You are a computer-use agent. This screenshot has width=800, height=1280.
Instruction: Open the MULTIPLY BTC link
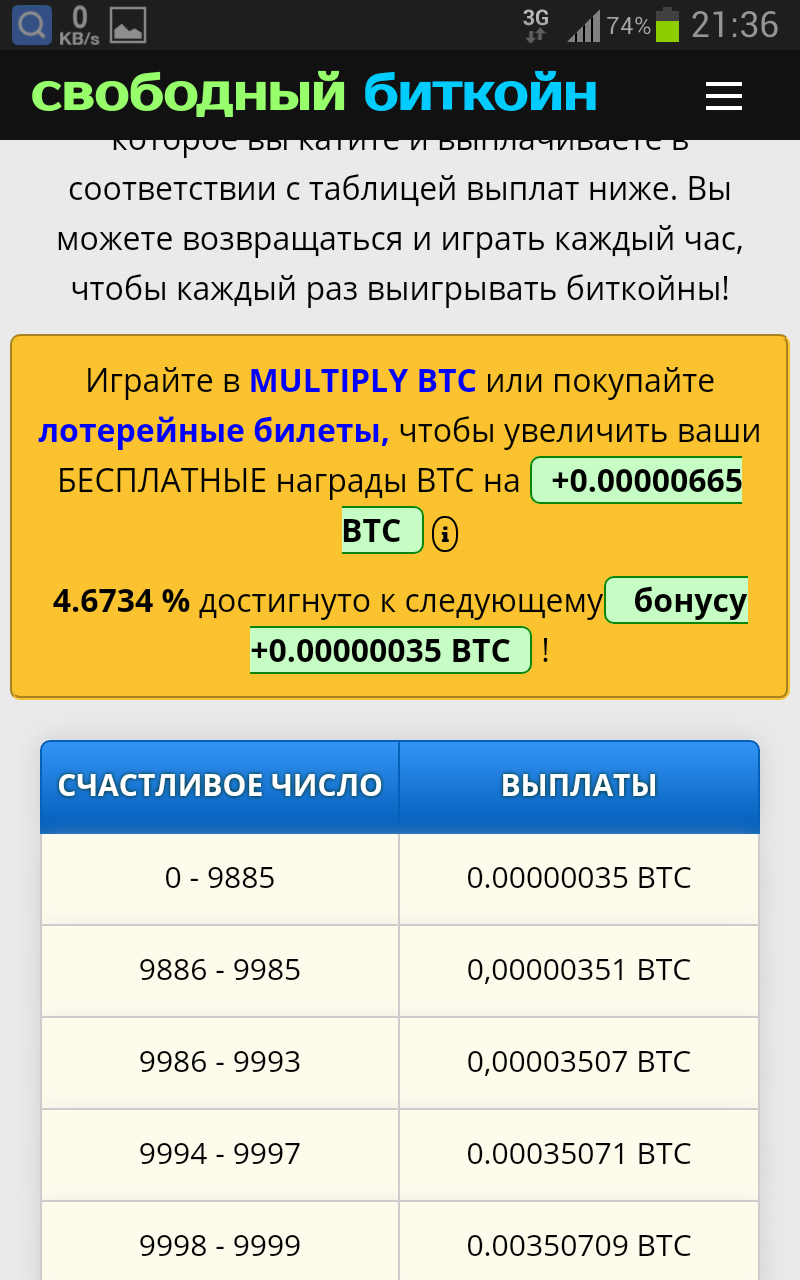click(x=362, y=381)
